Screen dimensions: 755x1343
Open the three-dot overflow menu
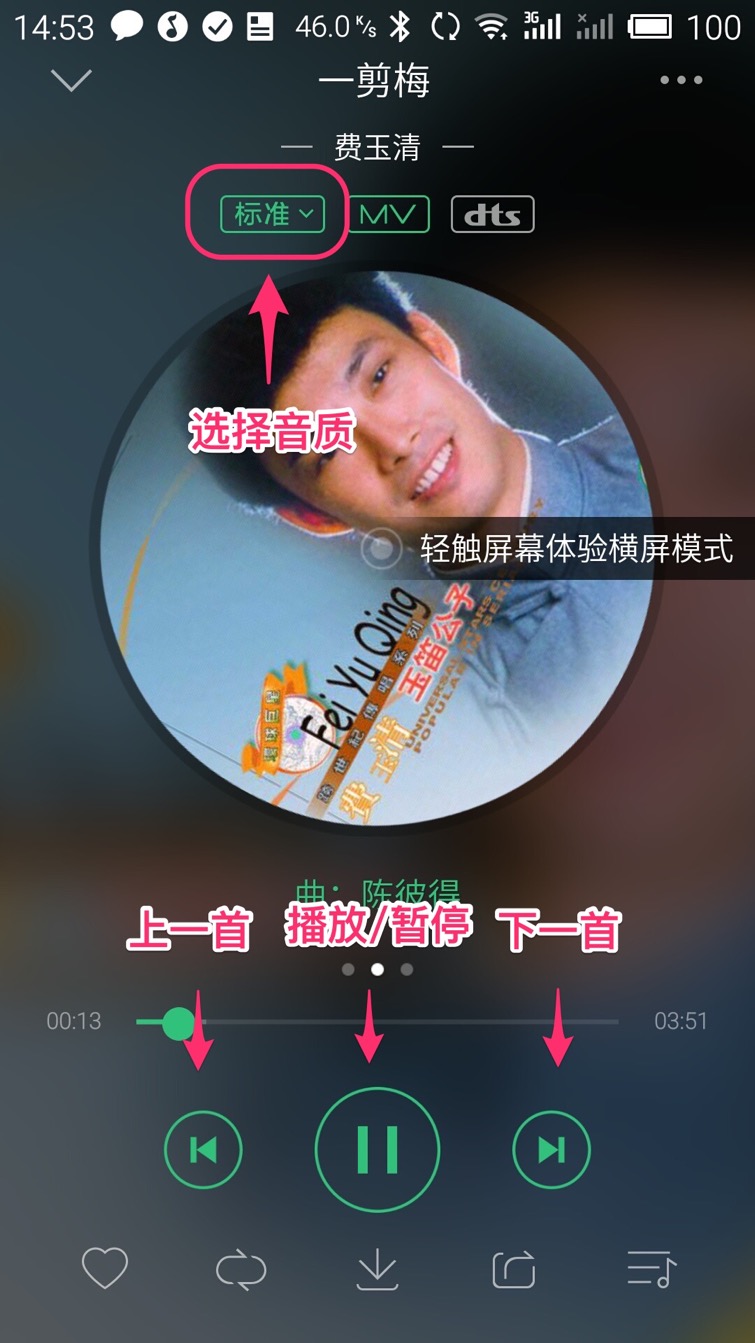pyautogui.click(x=681, y=80)
